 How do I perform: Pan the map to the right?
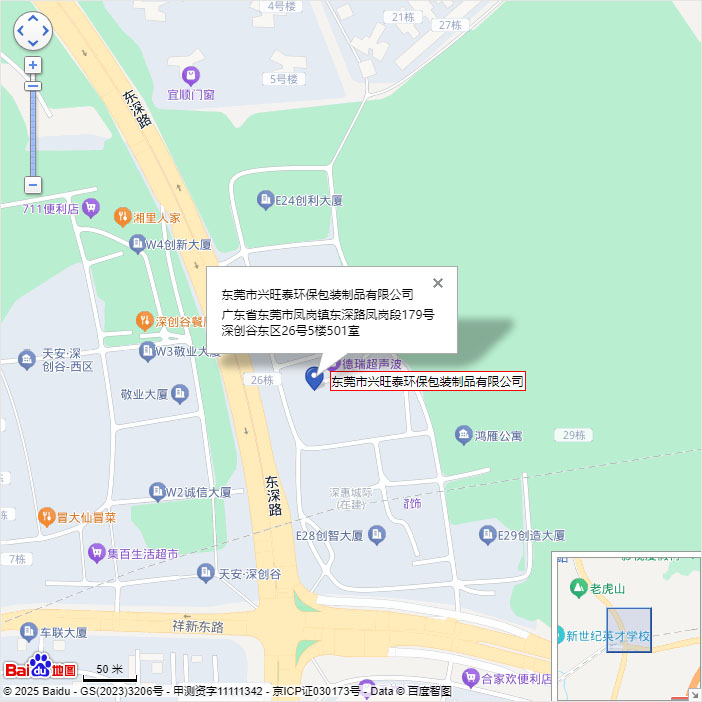45,31
